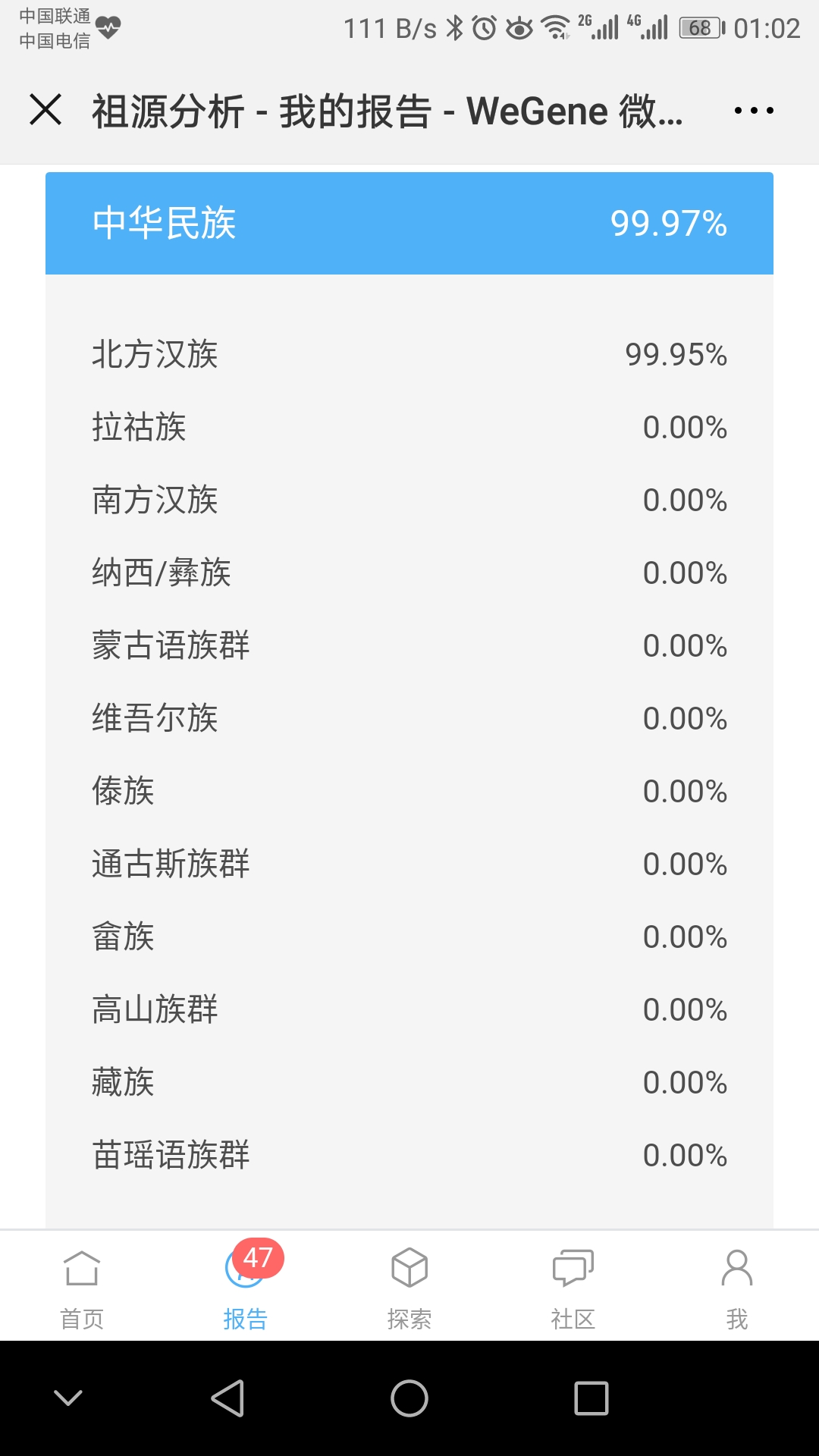Tap the 中华民族 99.97% header
Viewport: 819px width, 1456px height.
pyautogui.click(x=409, y=223)
